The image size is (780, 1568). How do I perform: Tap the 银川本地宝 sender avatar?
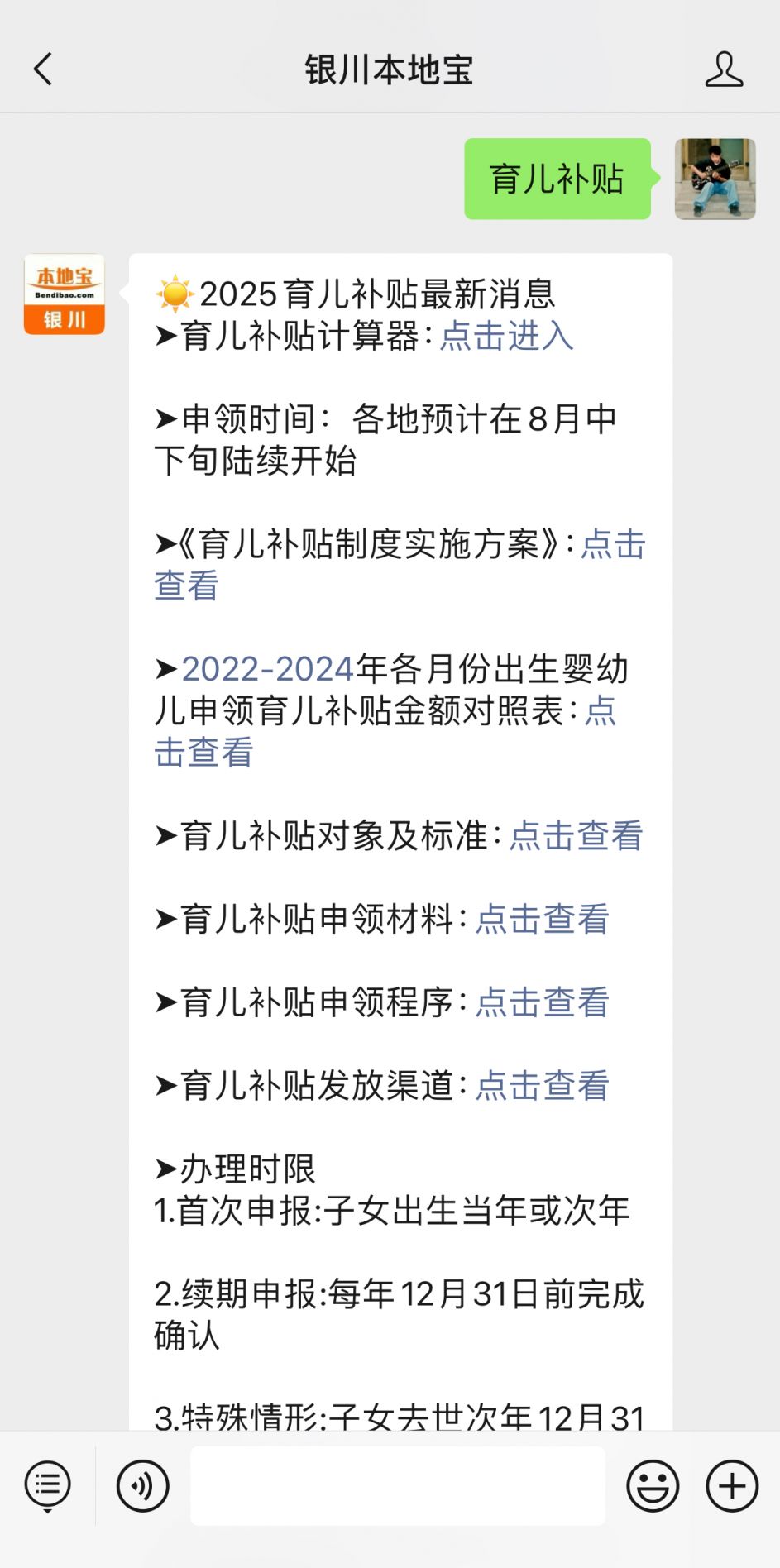click(x=65, y=294)
